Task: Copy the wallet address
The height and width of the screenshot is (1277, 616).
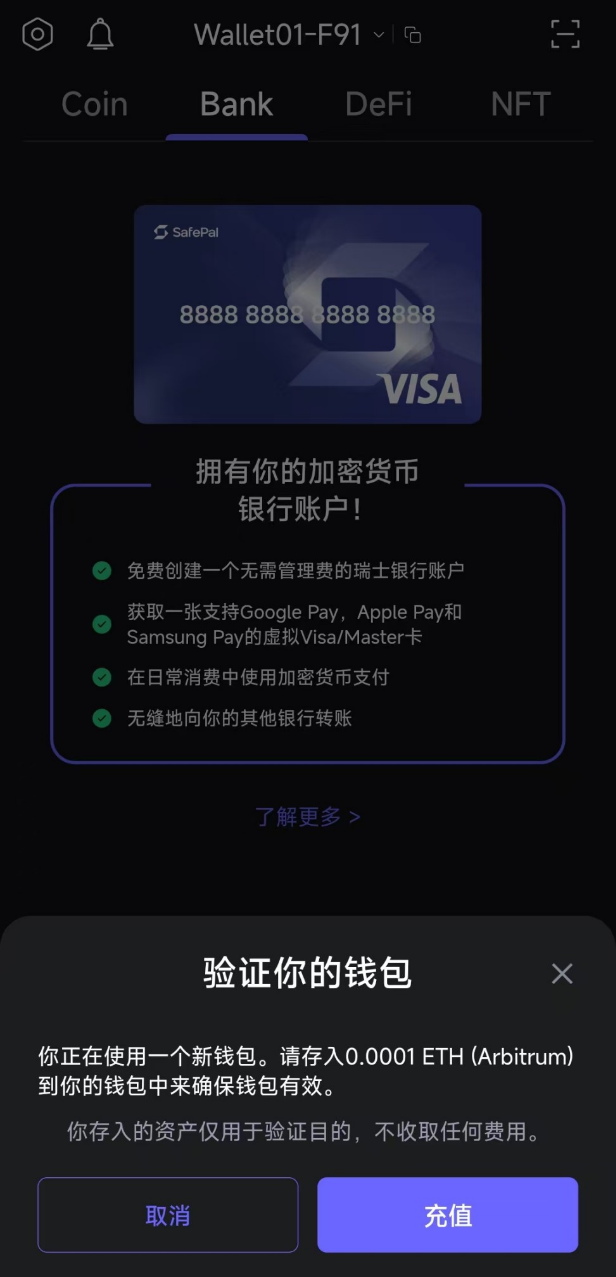Action: 412,35
